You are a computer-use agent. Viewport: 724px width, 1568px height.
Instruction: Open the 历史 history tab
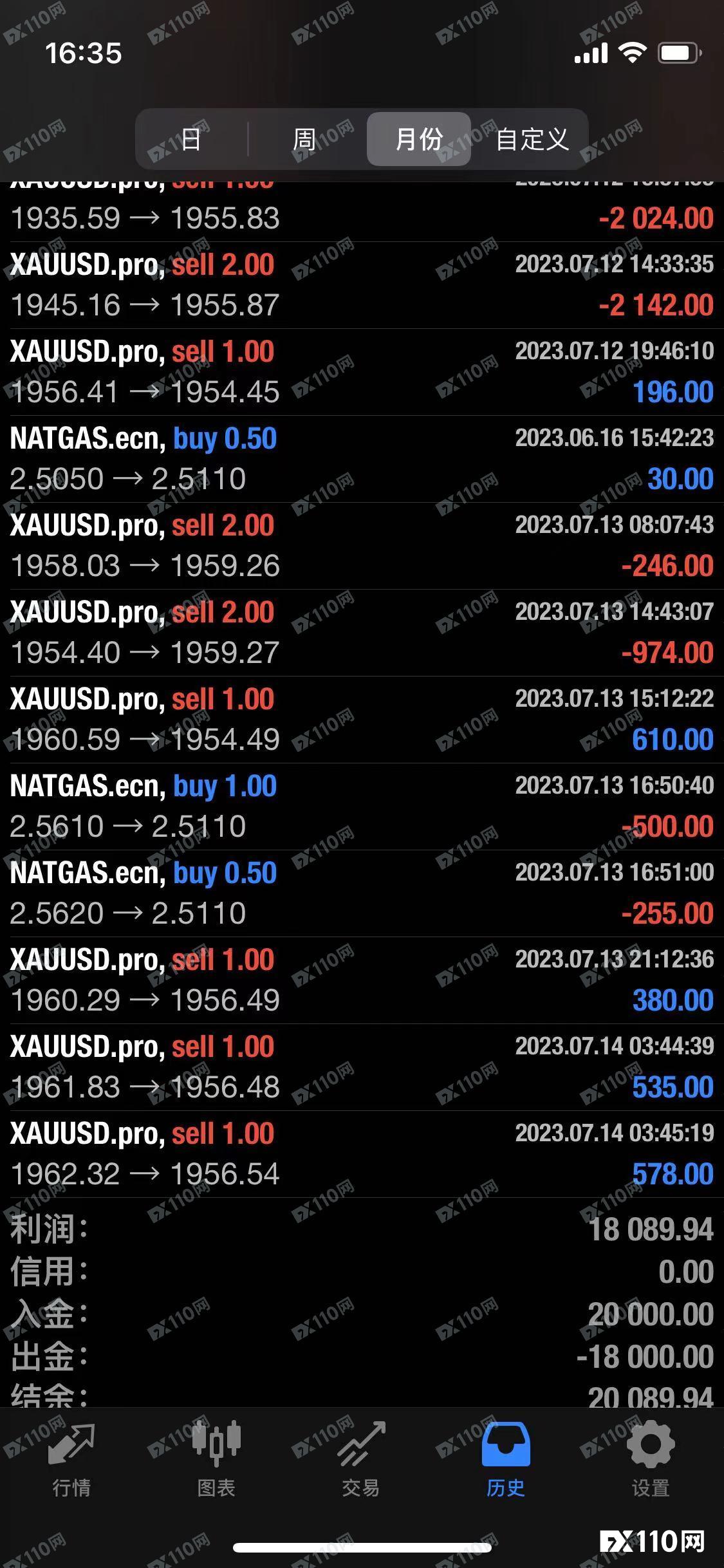(x=506, y=1460)
